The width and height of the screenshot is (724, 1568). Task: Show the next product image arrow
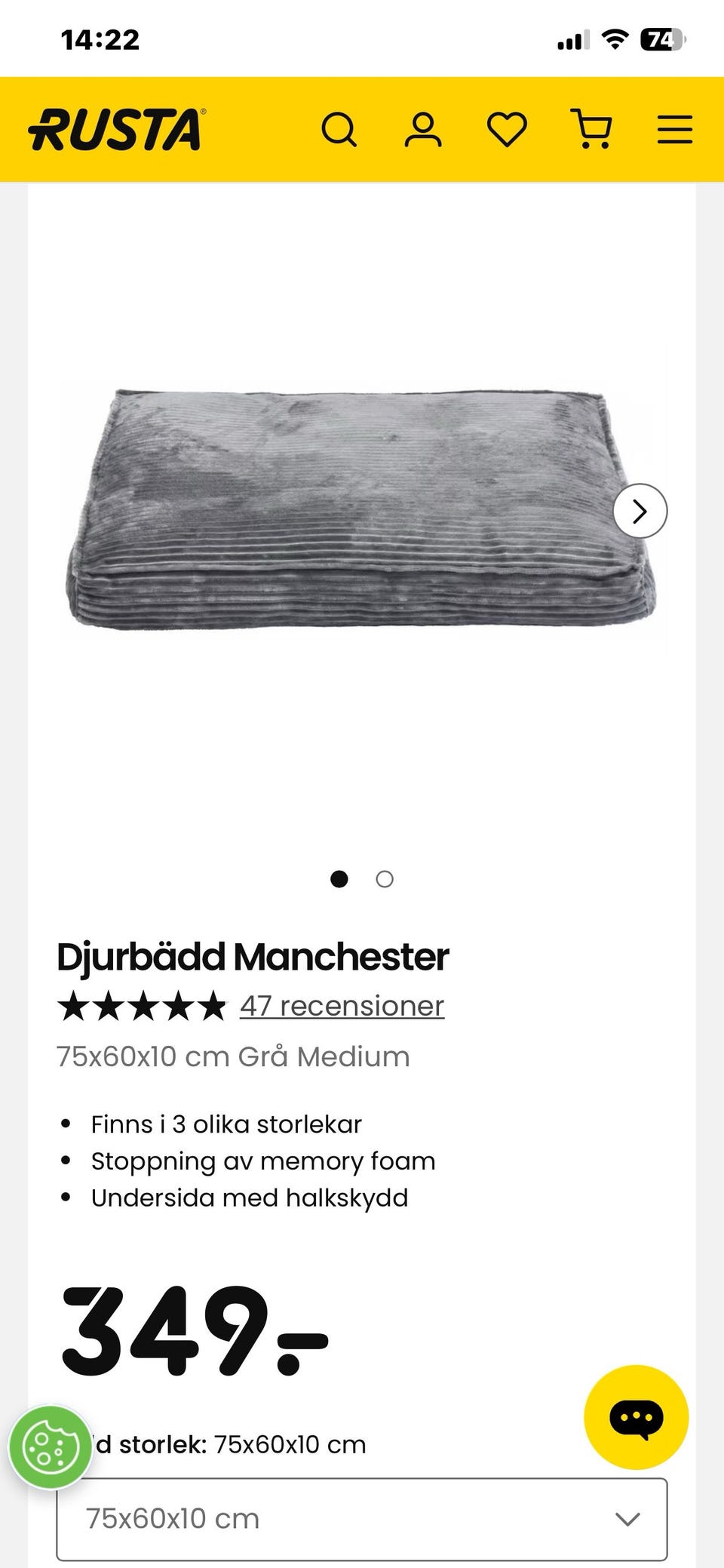[640, 511]
